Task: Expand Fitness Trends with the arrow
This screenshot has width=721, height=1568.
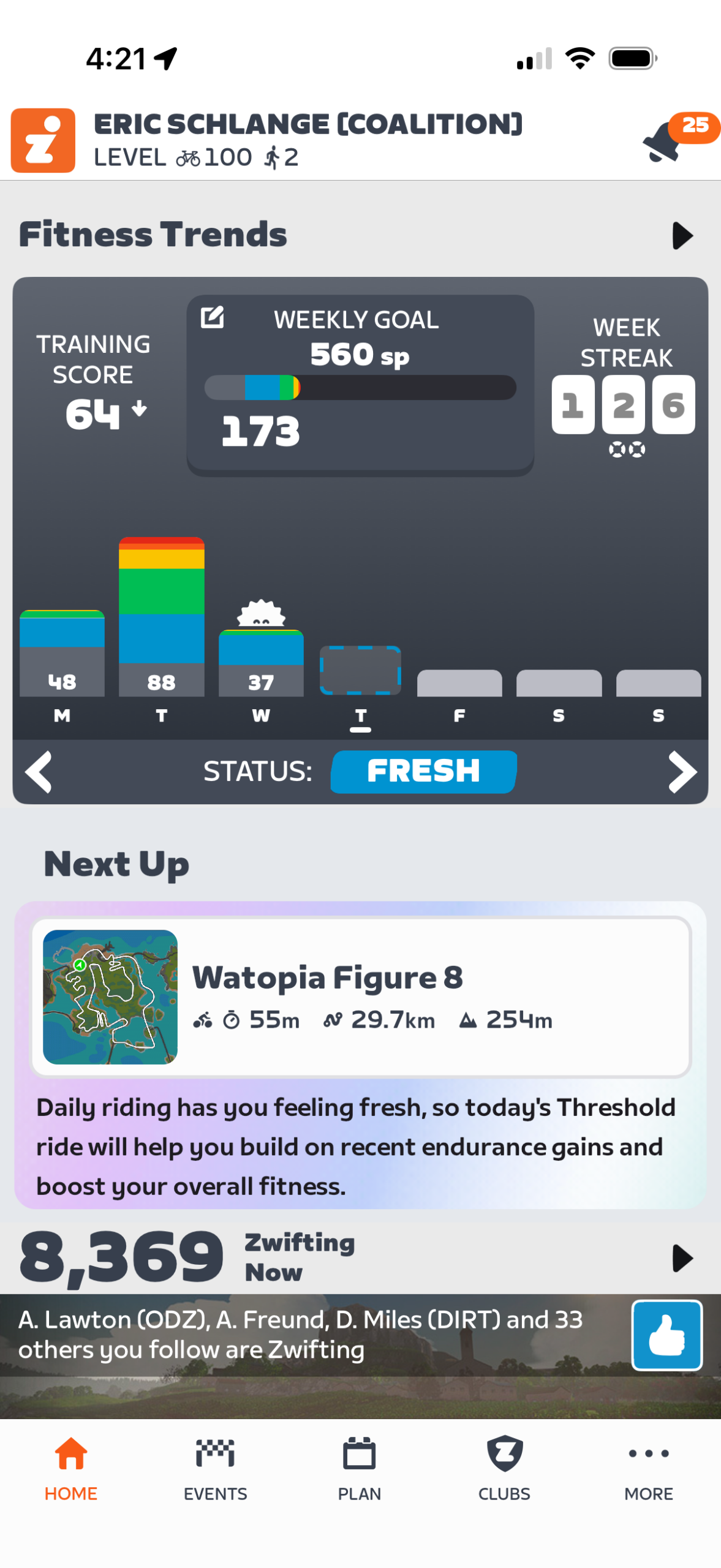Action: (682, 236)
